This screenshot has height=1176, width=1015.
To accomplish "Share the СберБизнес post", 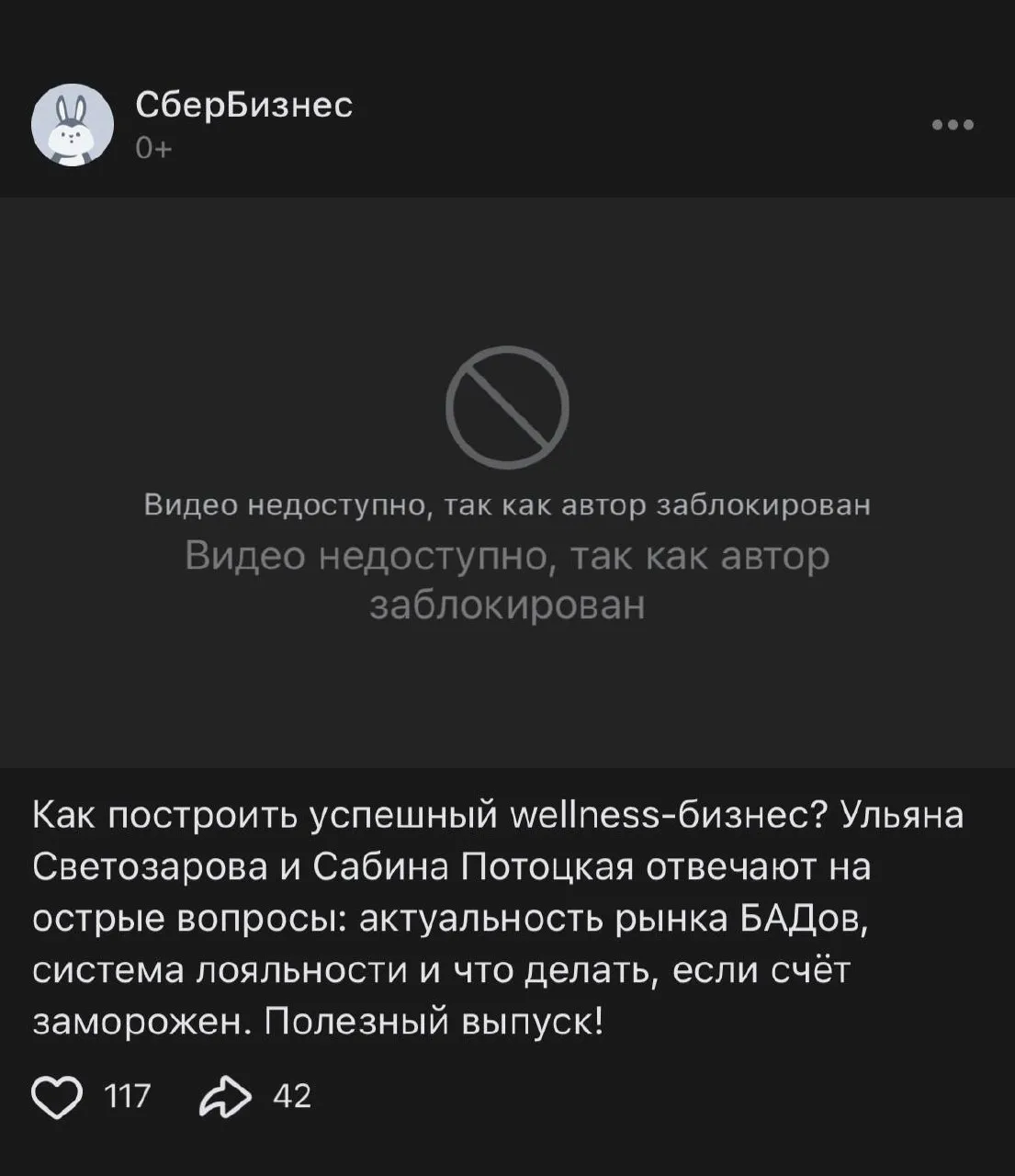I will [x=225, y=1097].
